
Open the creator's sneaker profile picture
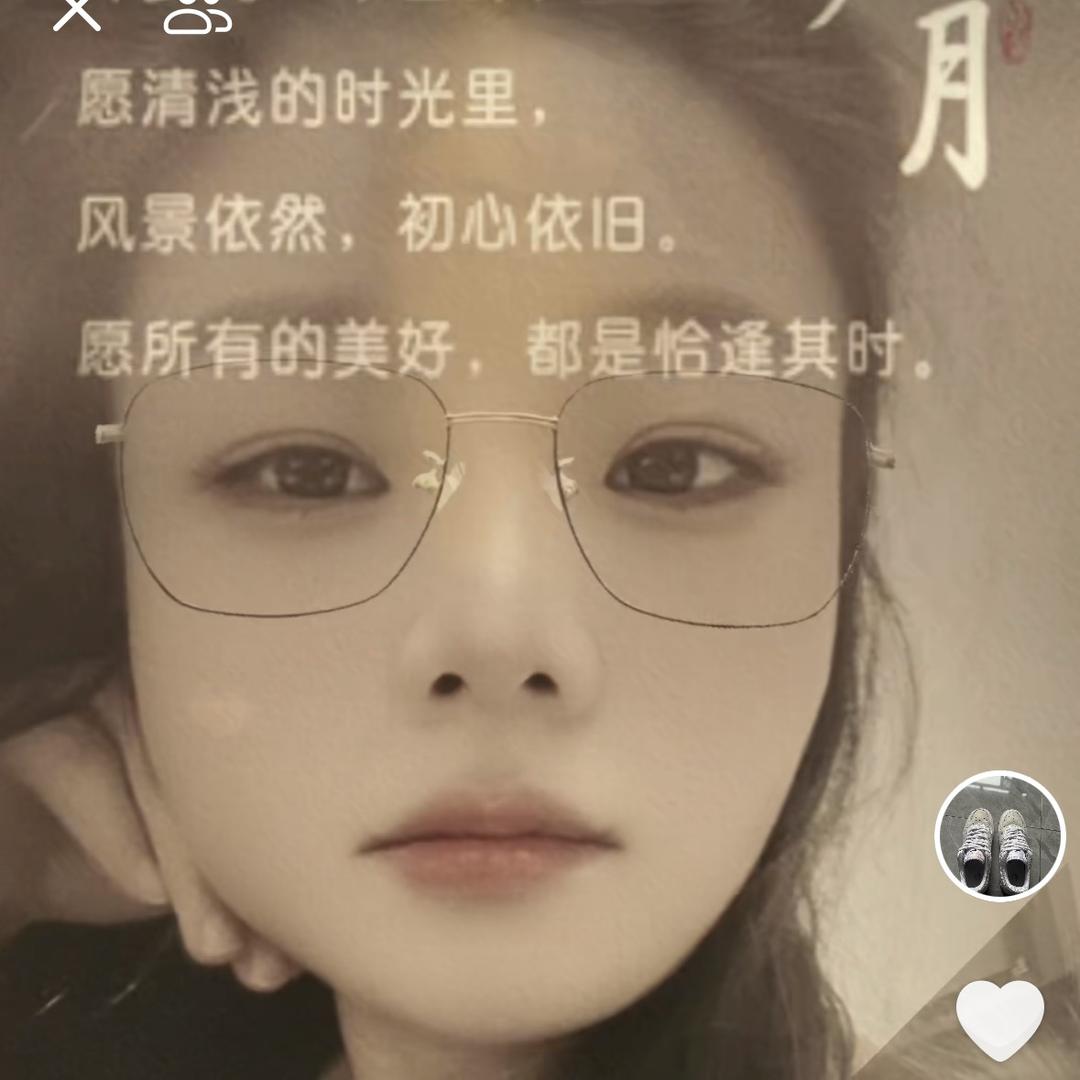tap(999, 836)
